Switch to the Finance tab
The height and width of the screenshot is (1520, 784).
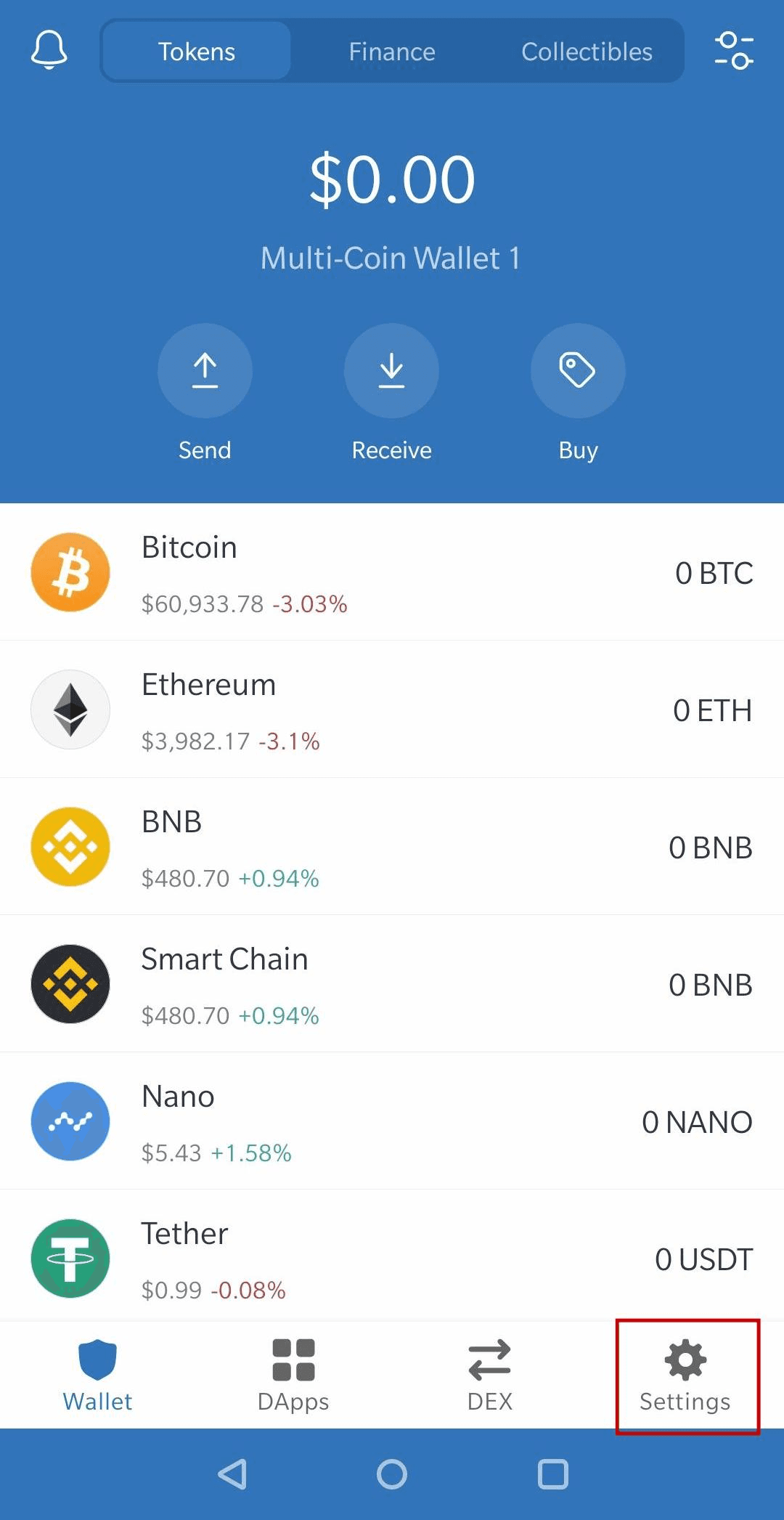392,52
